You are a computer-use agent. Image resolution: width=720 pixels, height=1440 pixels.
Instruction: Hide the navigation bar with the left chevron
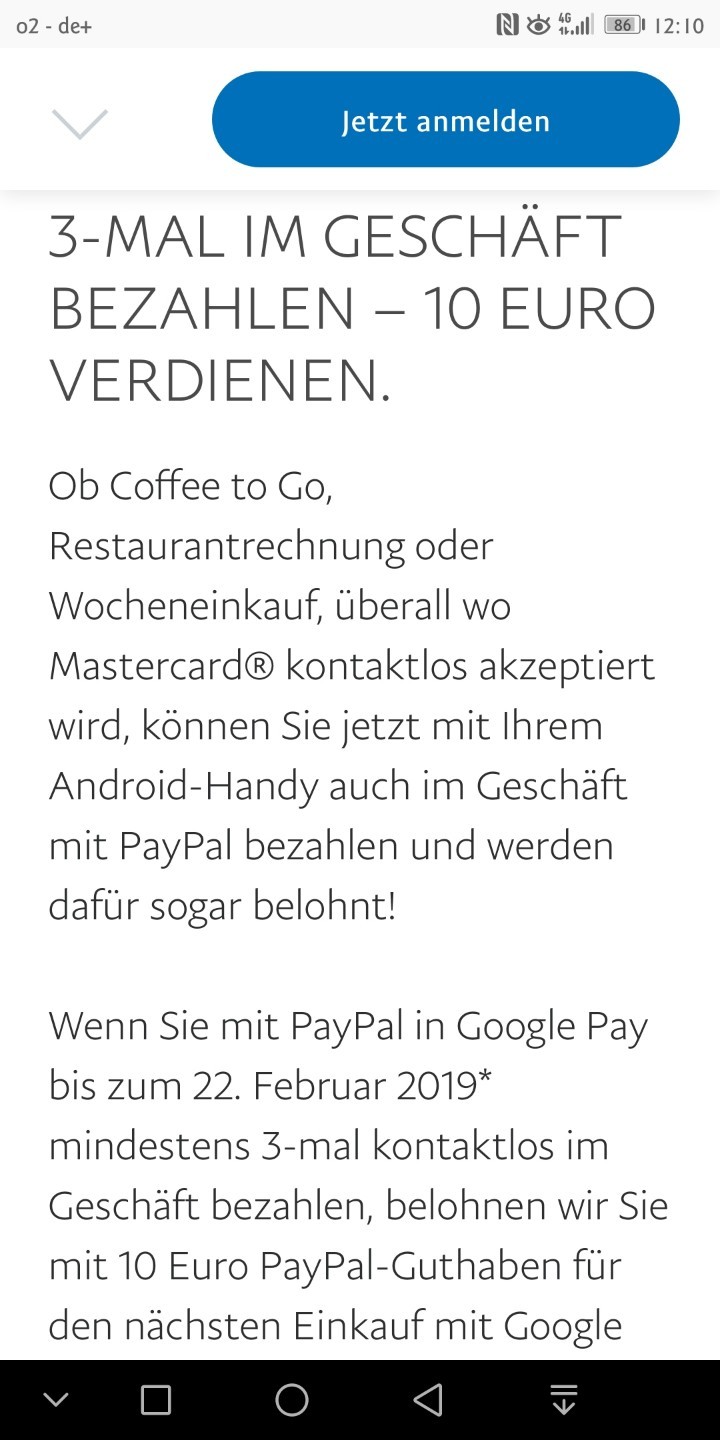point(56,1400)
